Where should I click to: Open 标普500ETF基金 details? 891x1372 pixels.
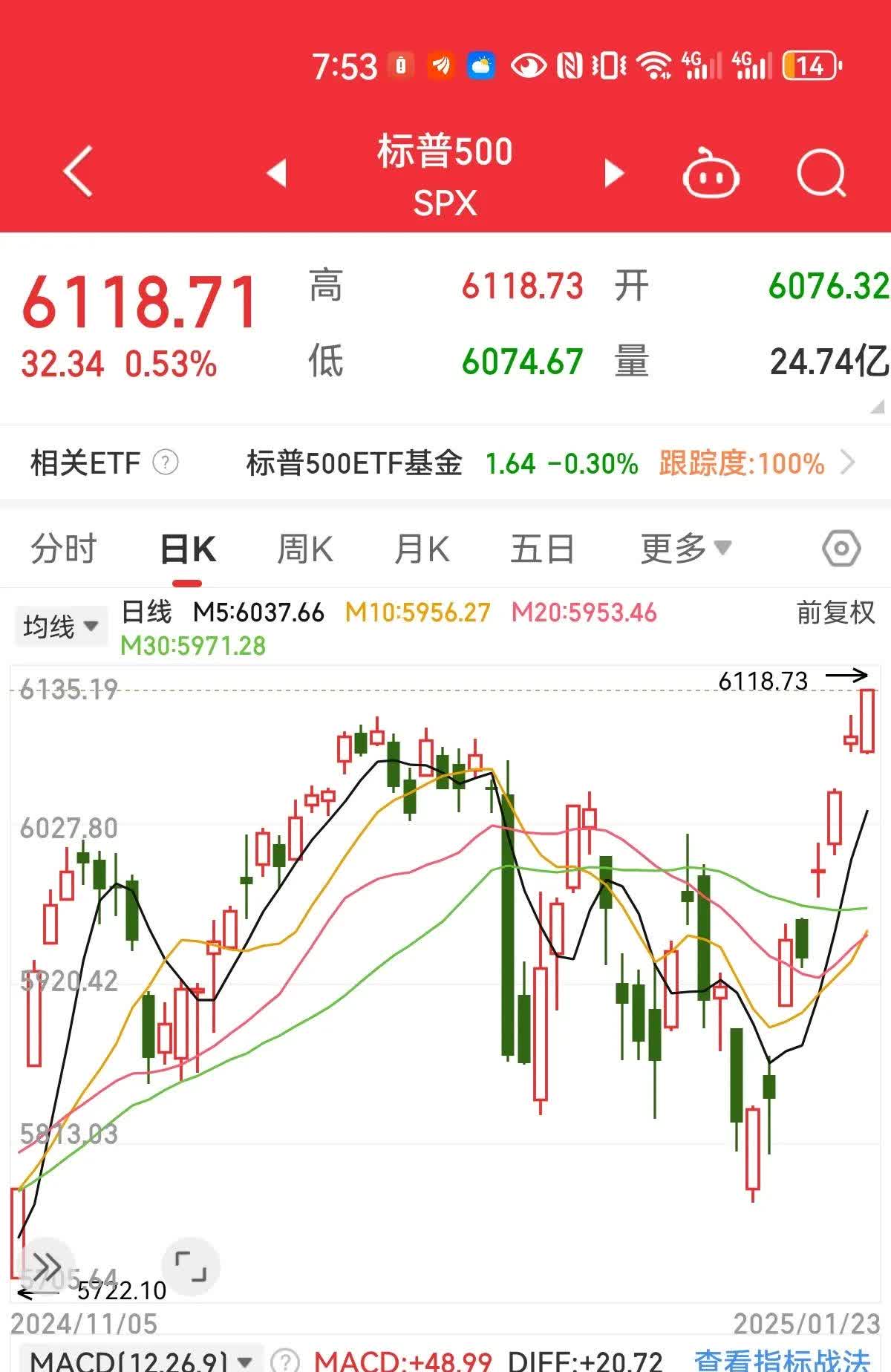pyautogui.click(x=354, y=462)
